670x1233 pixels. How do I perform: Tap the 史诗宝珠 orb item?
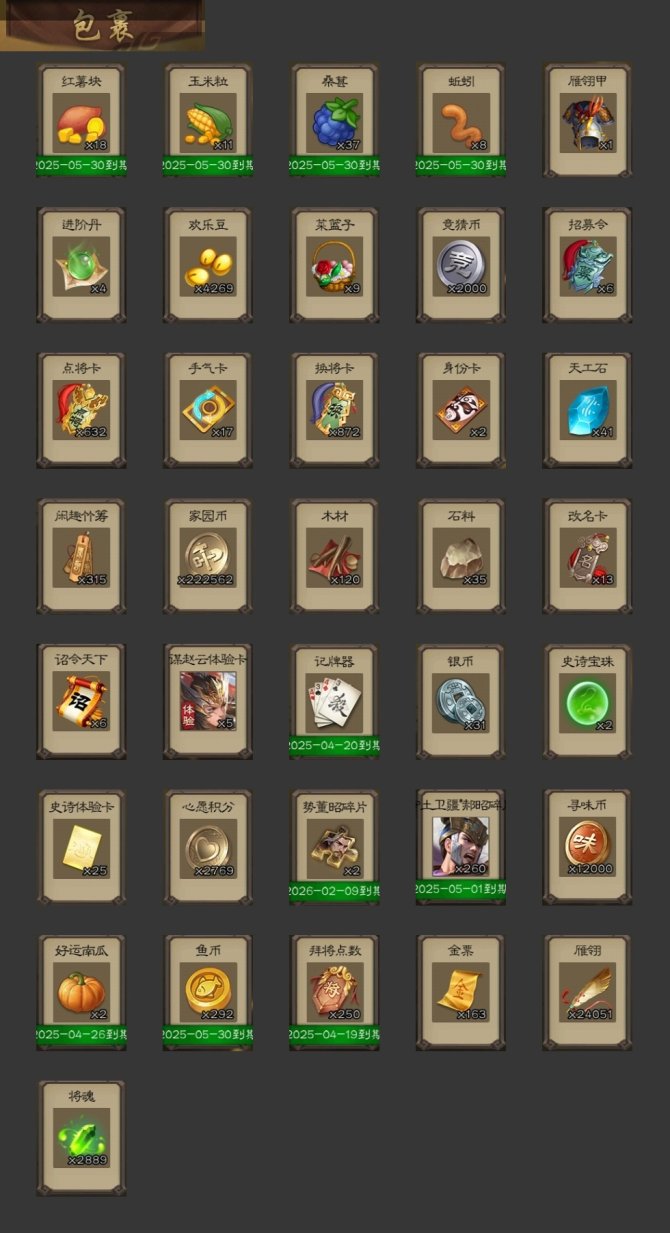[588, 701]
